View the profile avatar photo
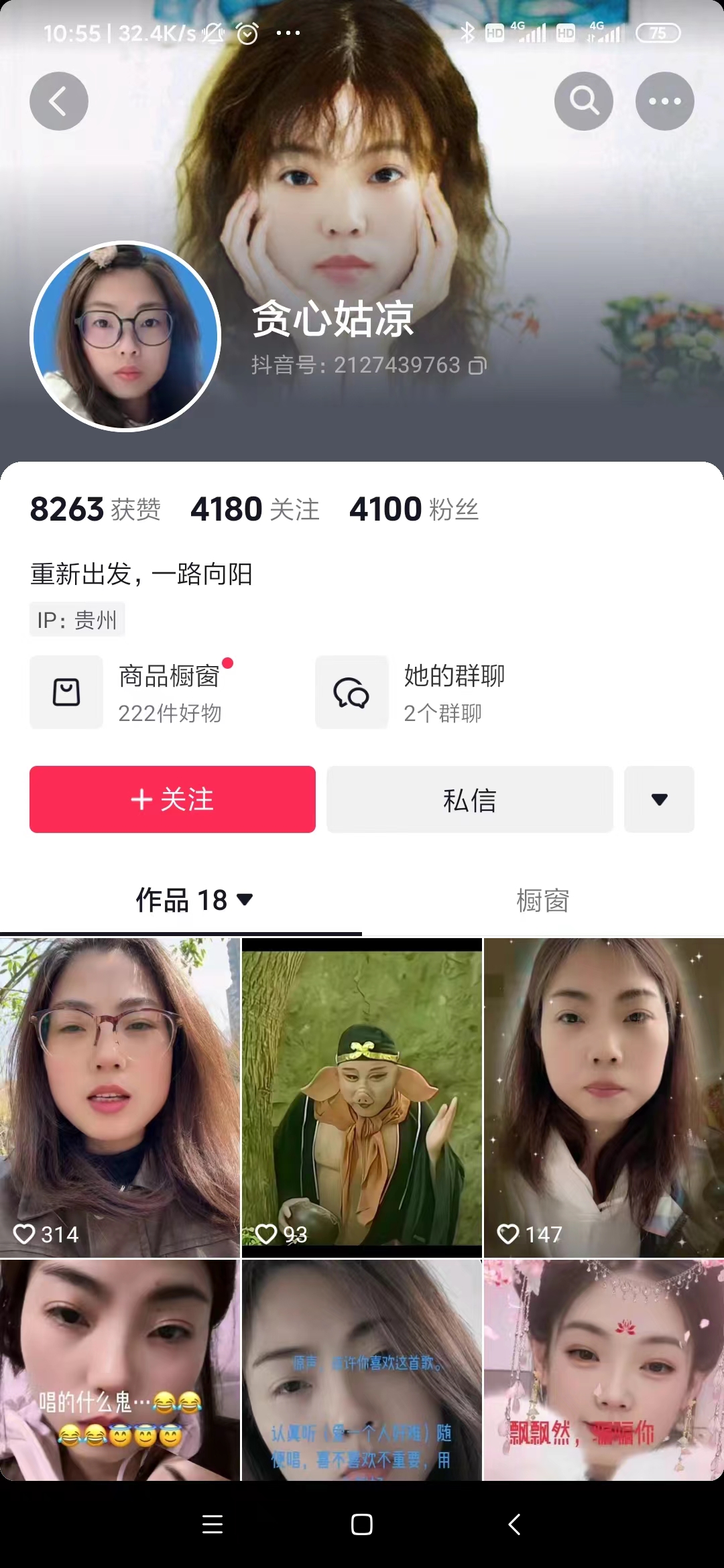Viewport: 724px width, 1568px height. (x=125, y=336)
